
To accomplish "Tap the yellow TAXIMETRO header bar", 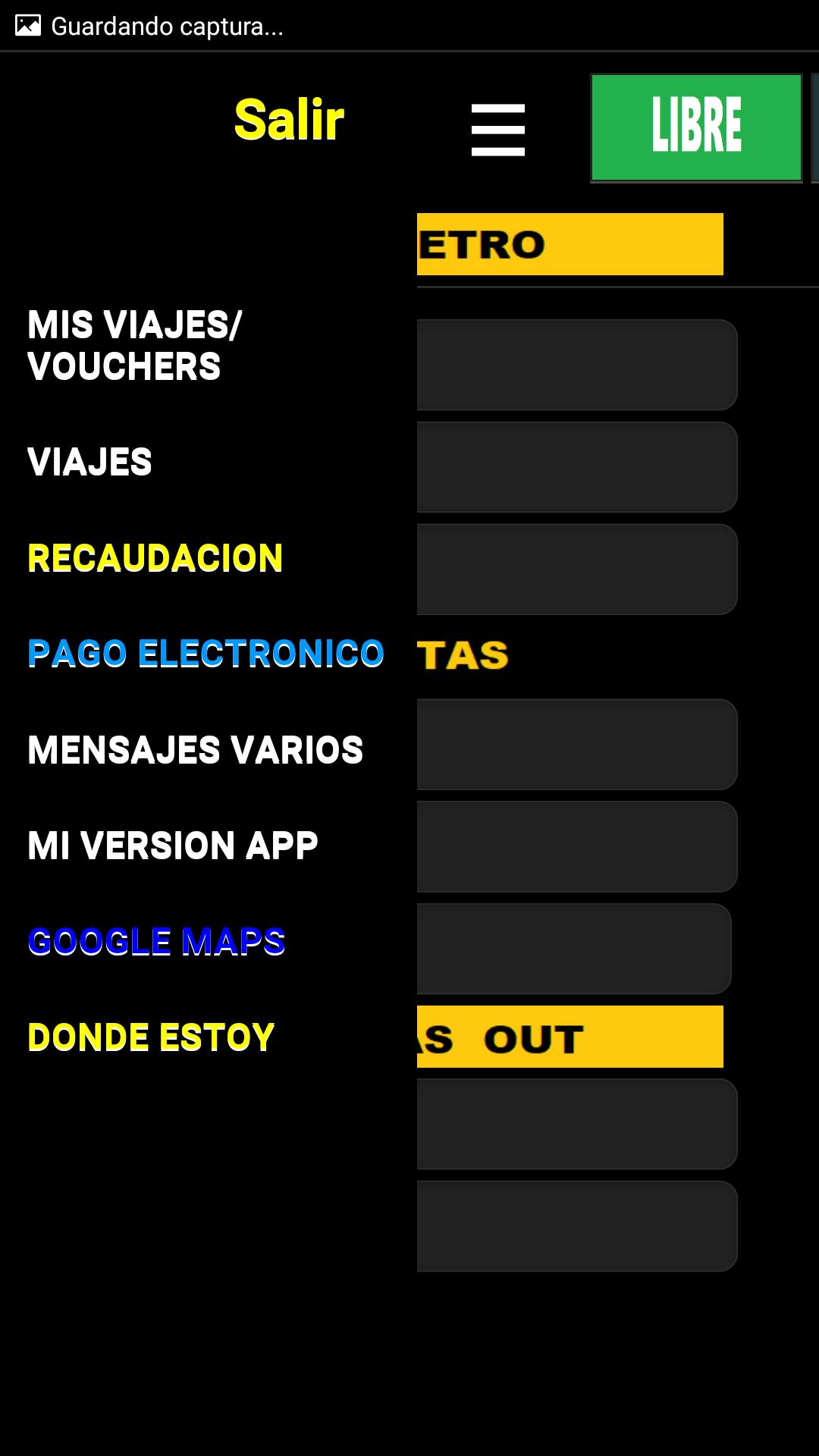I will (569, 243).
